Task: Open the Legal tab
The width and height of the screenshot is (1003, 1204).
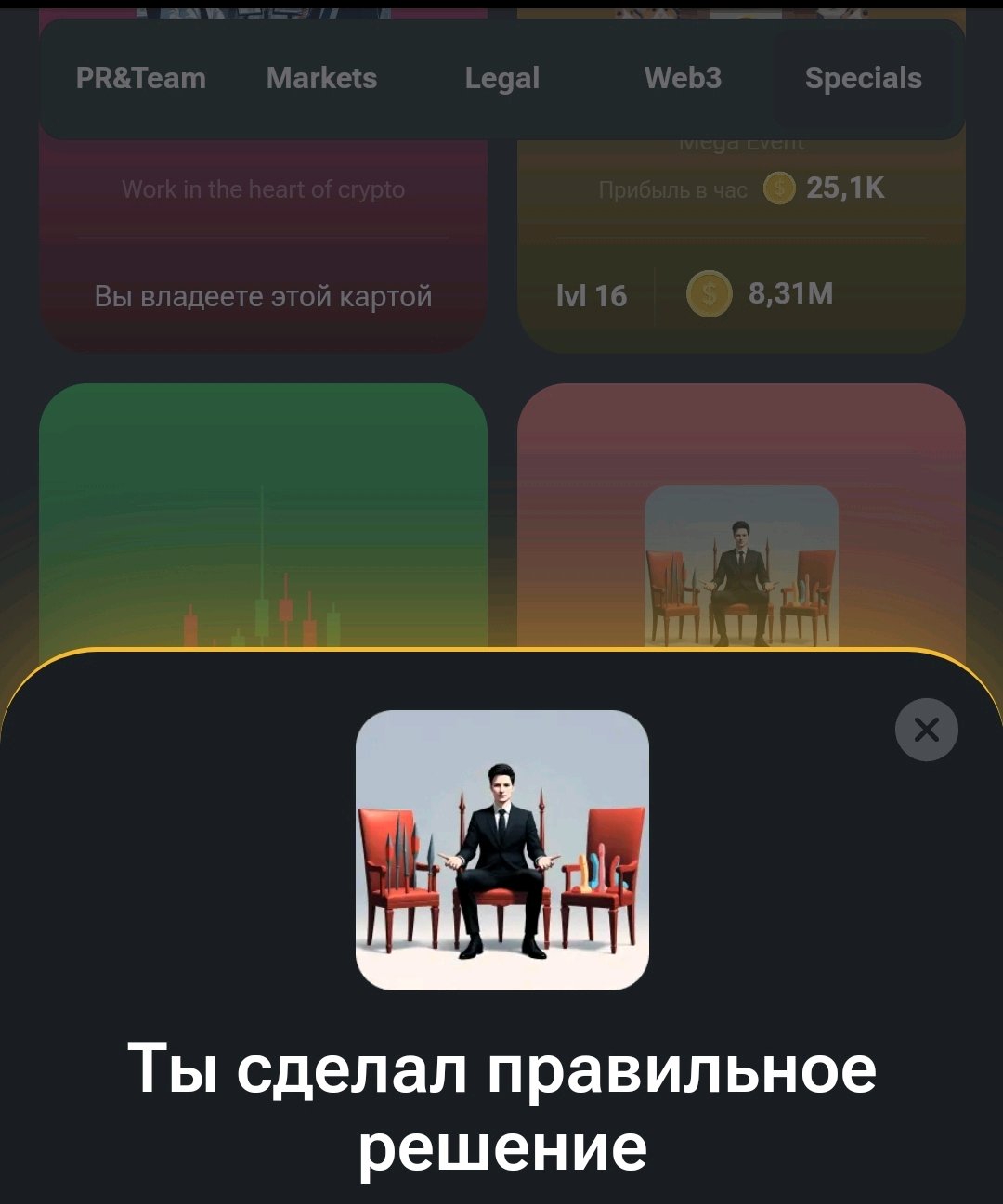Action: (501, 79)
